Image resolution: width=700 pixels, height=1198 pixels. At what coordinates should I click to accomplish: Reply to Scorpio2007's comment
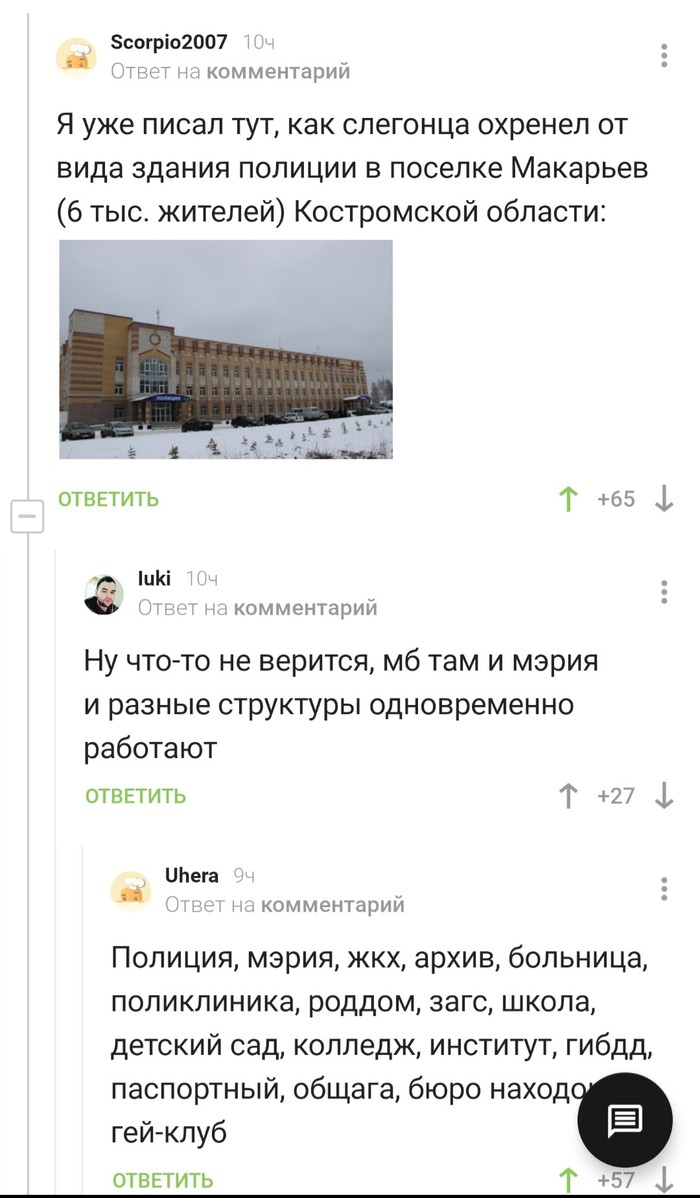pyautogui.click(x=109, y=499)
